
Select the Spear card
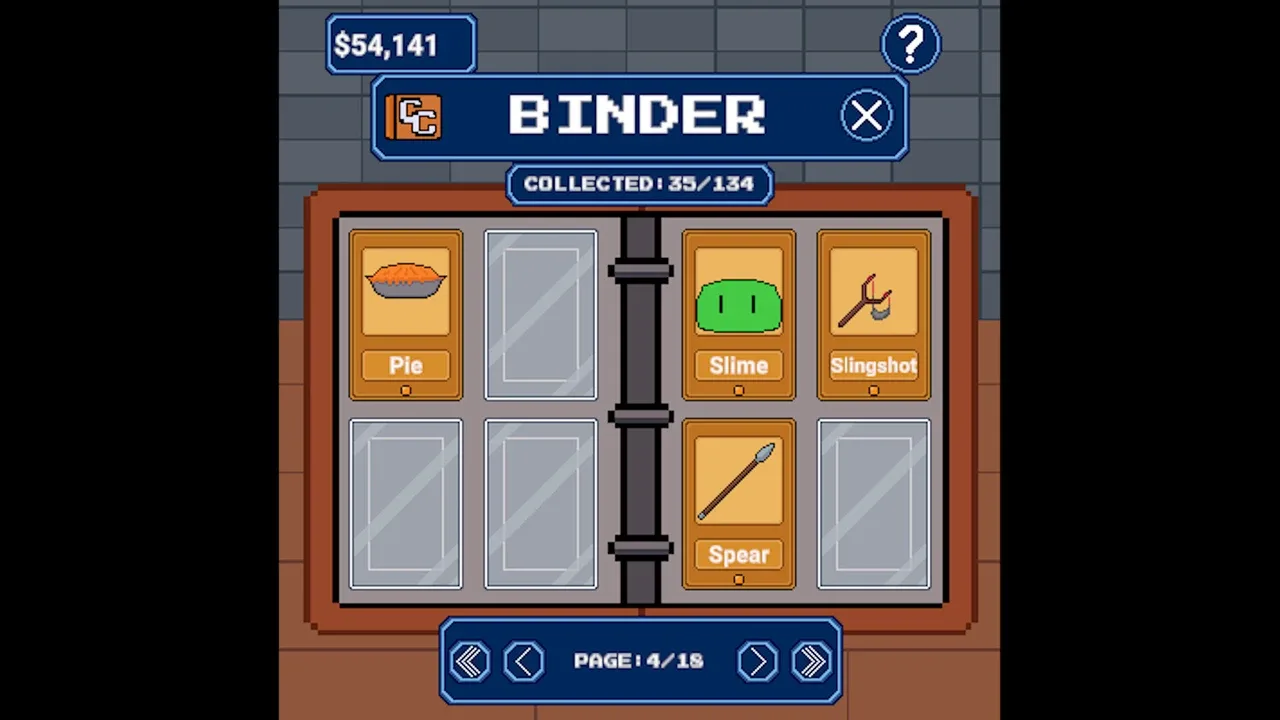click(x=739, y=503)
